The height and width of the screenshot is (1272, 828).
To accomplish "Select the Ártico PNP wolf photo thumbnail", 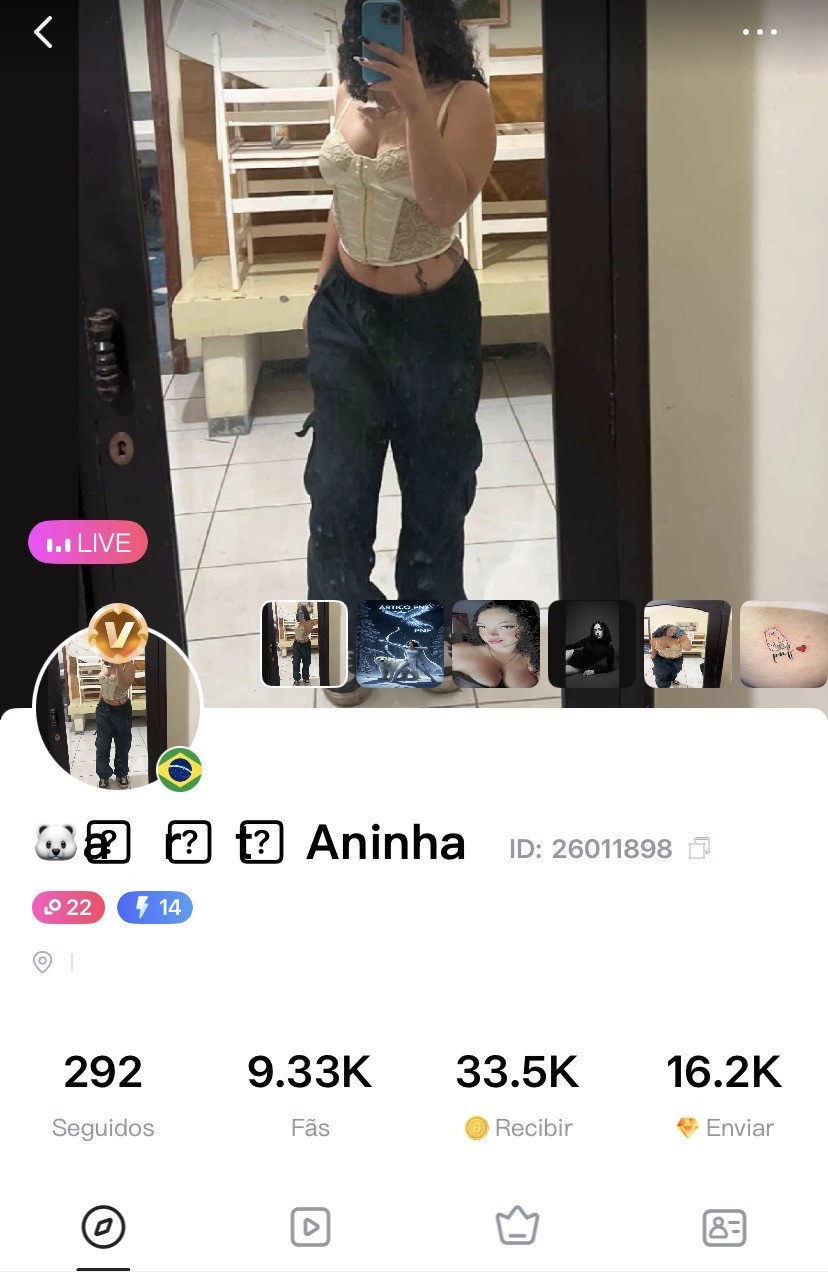I will [400, 644].
